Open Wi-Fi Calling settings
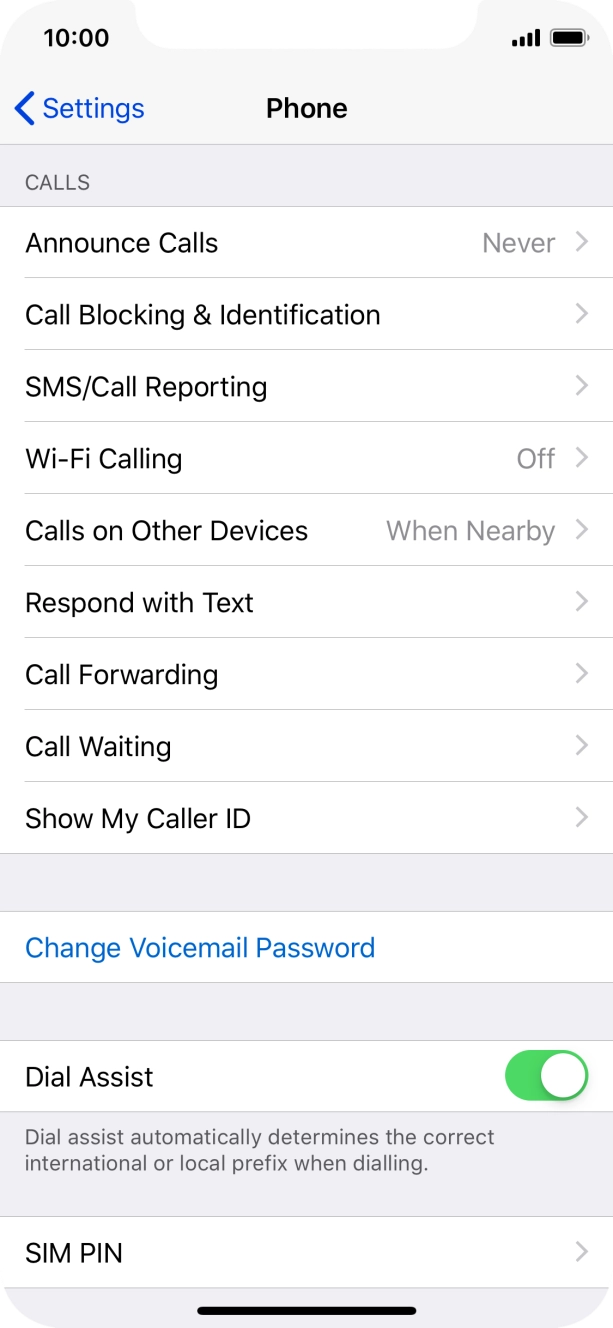This screenshot has width=613, height=1328. click(x=306, y=459)
